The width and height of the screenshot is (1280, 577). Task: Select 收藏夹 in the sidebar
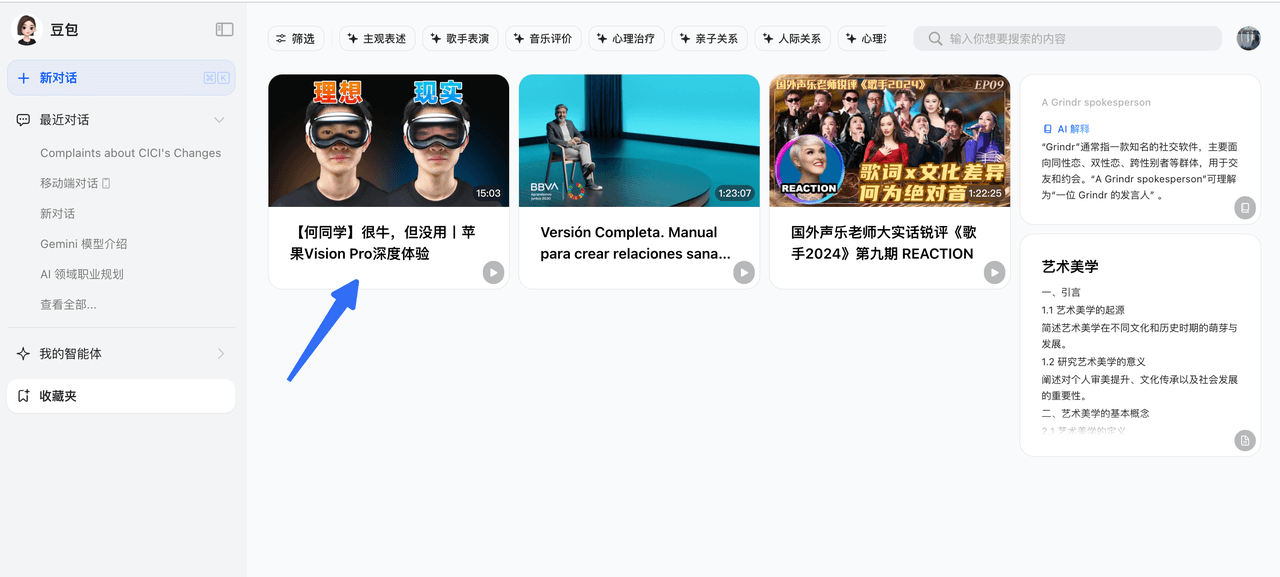tap(120, 396)
